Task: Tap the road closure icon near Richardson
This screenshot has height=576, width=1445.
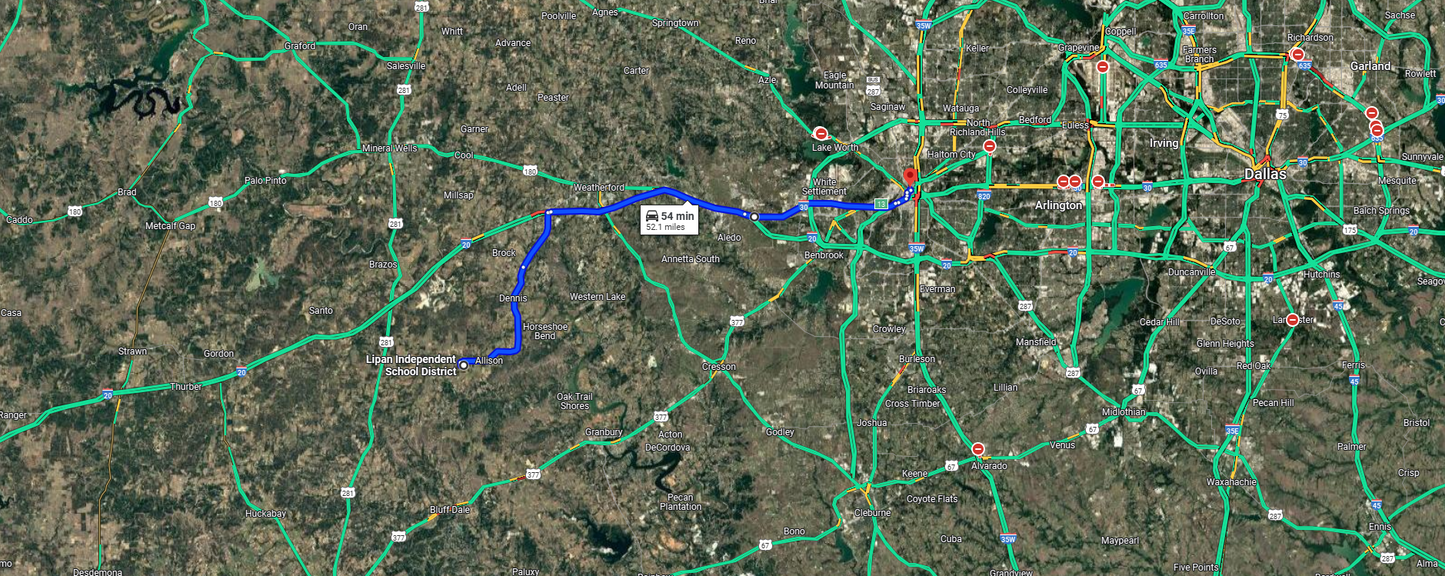Action: 1297,54
